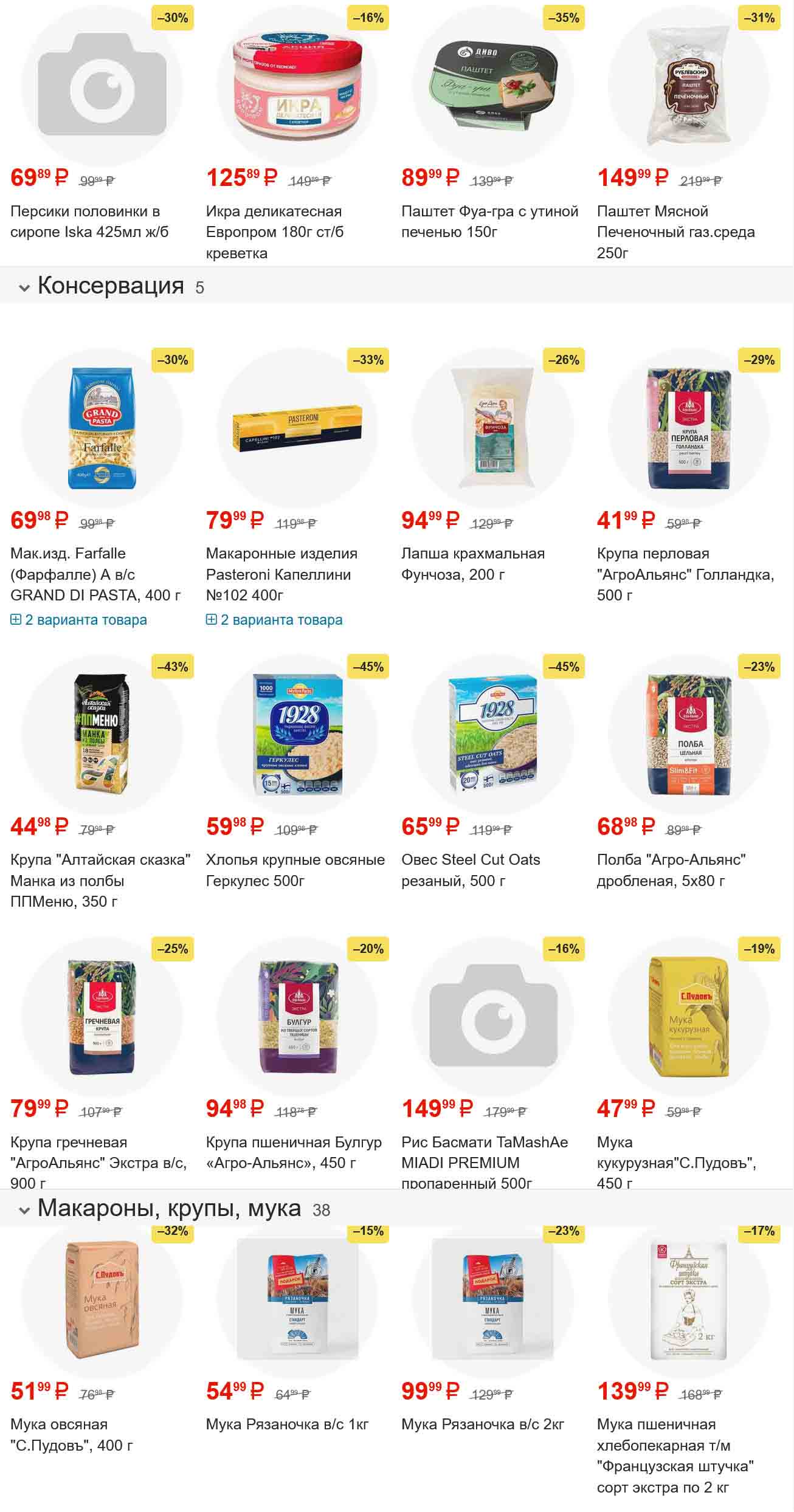Screen dimensions: 794x1512
Task: Open Паштет Фуа-гра с утиной печенью
Action: point(489,221)
